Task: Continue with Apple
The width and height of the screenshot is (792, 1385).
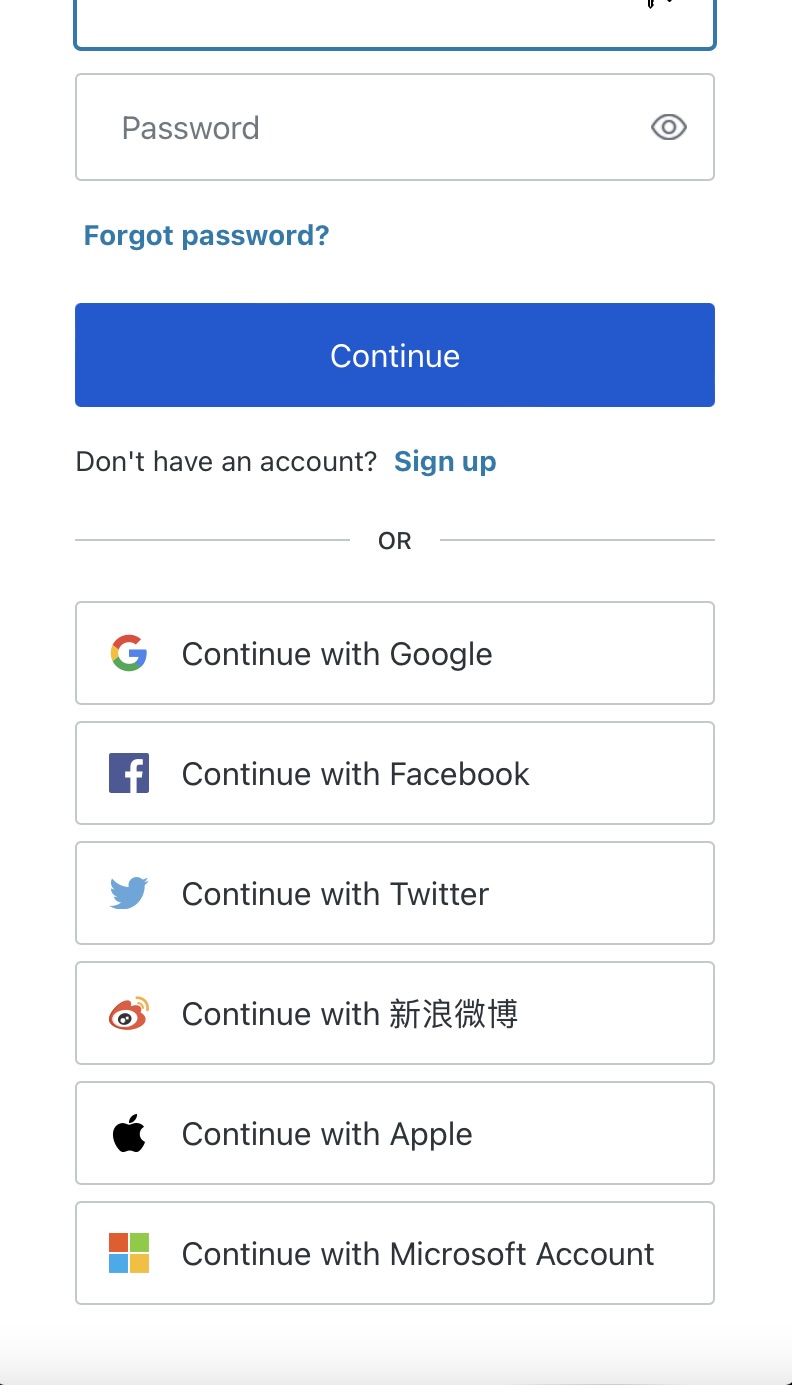Action: click(395, 1133)
